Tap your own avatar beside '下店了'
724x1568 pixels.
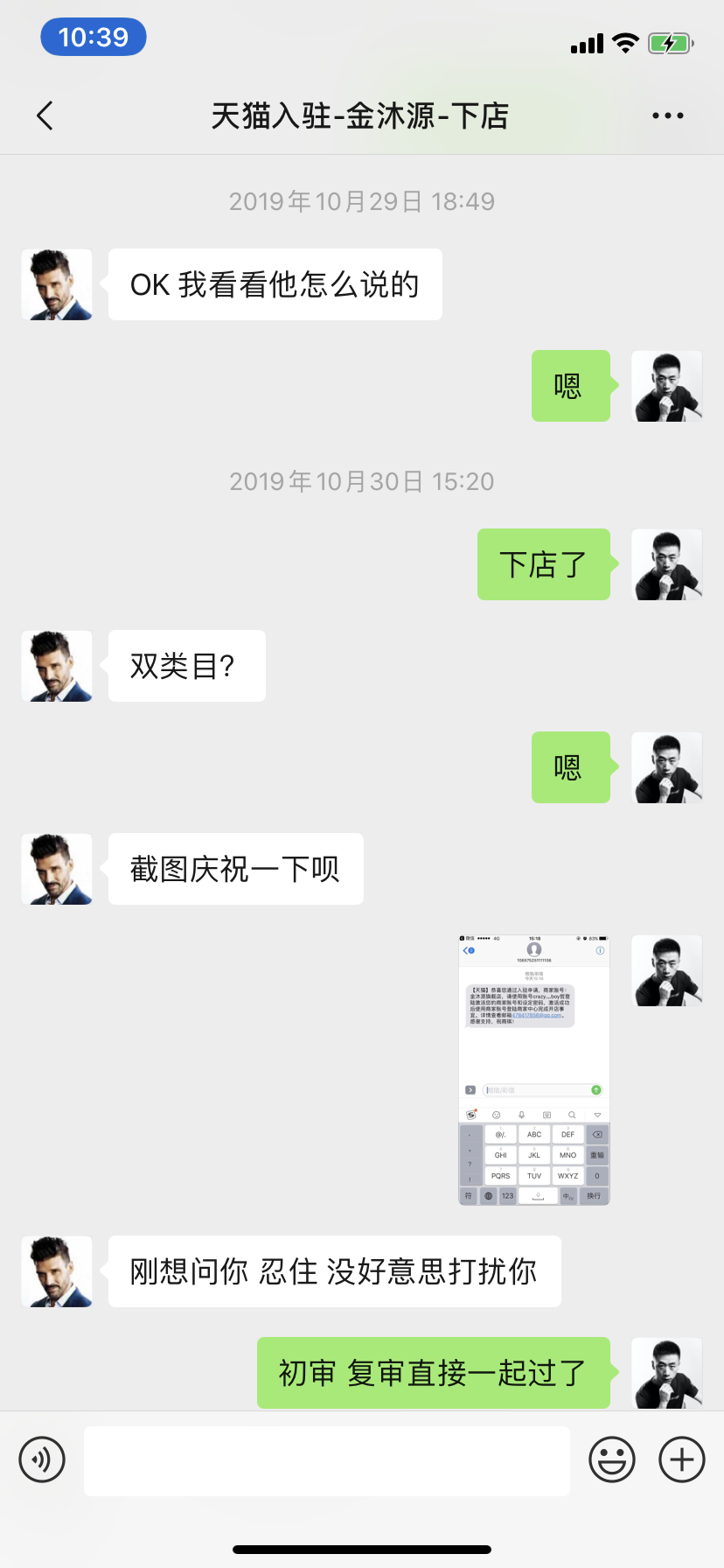coord(666,564)
